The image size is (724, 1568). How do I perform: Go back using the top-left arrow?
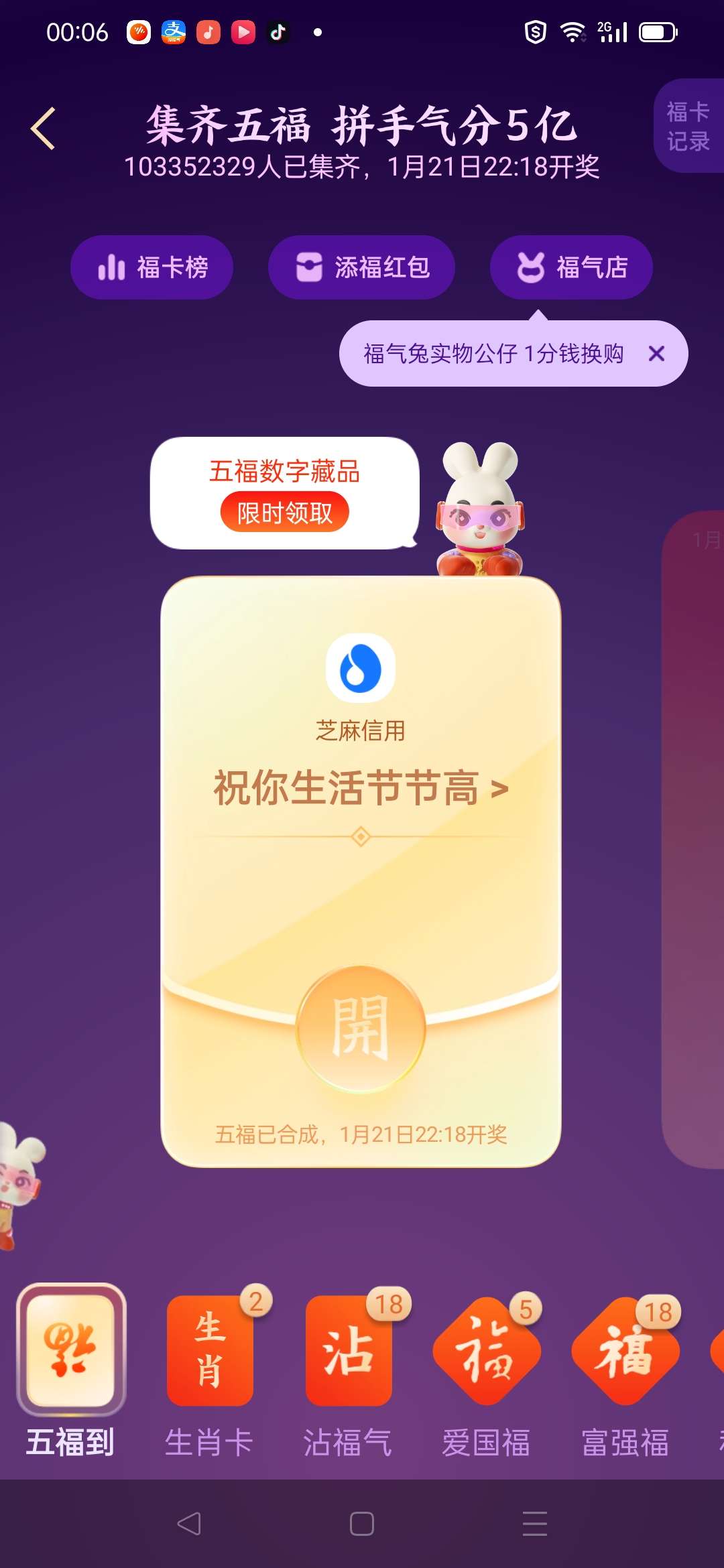pyautogui.click(x=43, y=129)
